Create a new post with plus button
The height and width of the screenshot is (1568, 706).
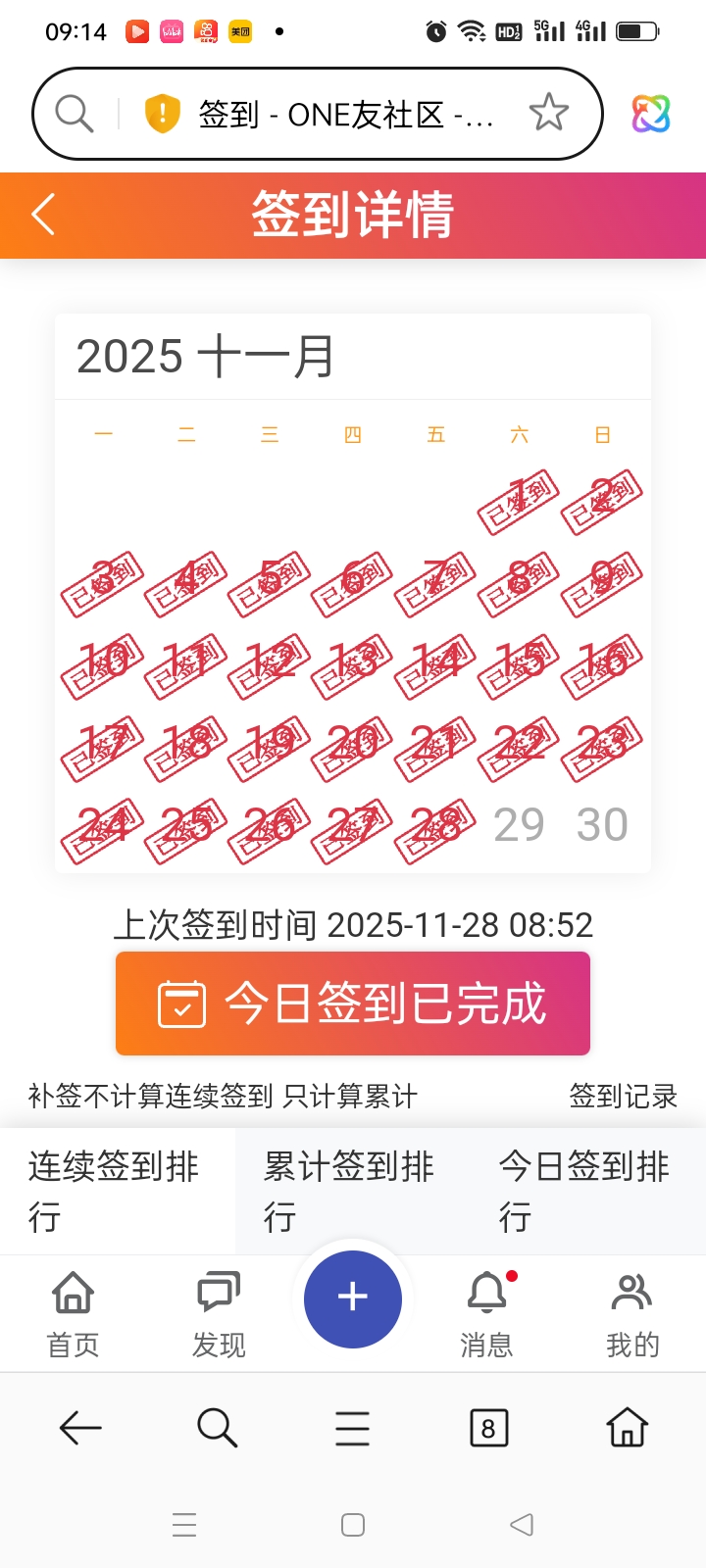tap(353, 1298)
